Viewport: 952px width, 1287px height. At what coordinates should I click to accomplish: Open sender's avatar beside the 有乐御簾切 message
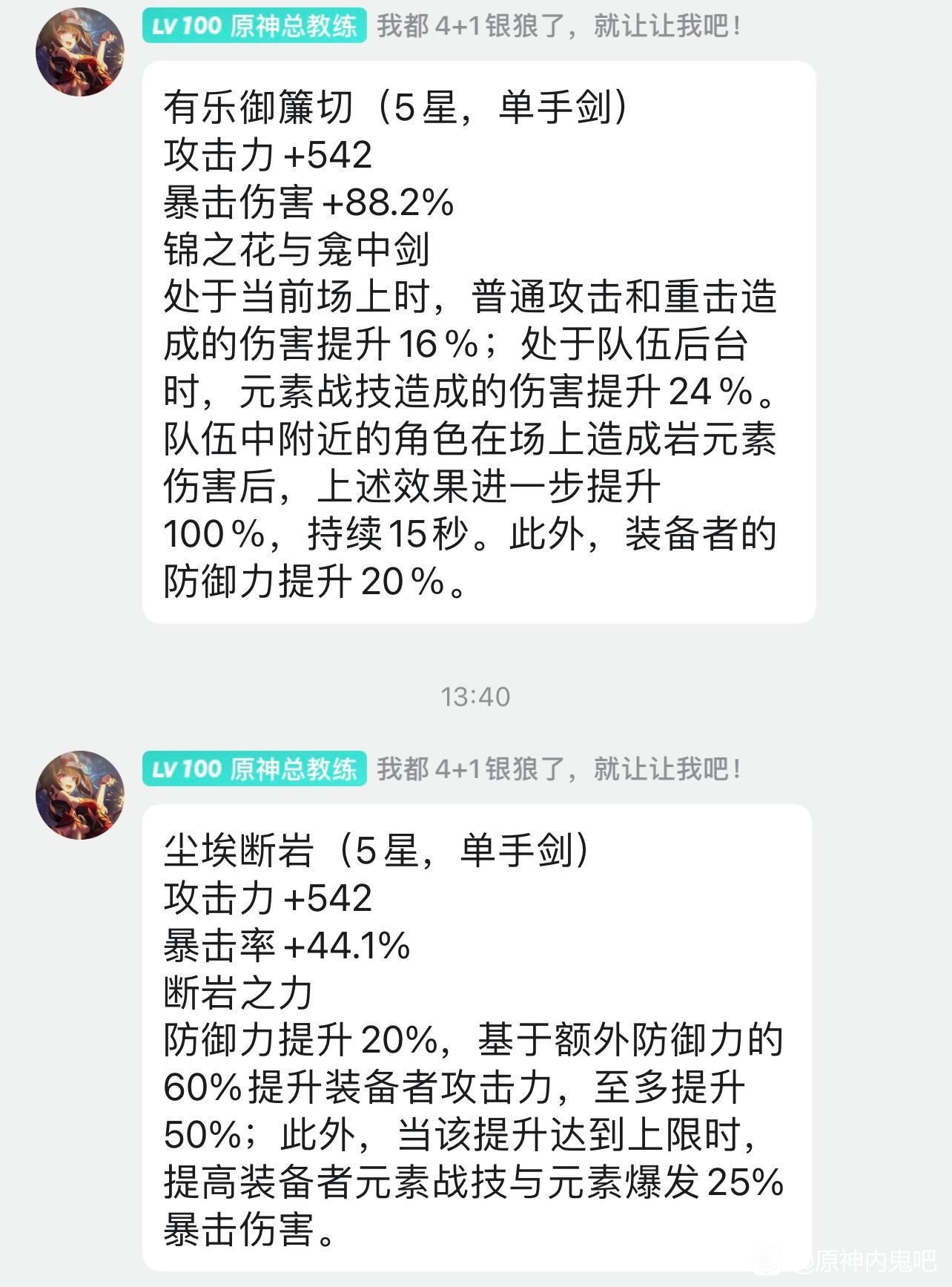coord(79,52)
